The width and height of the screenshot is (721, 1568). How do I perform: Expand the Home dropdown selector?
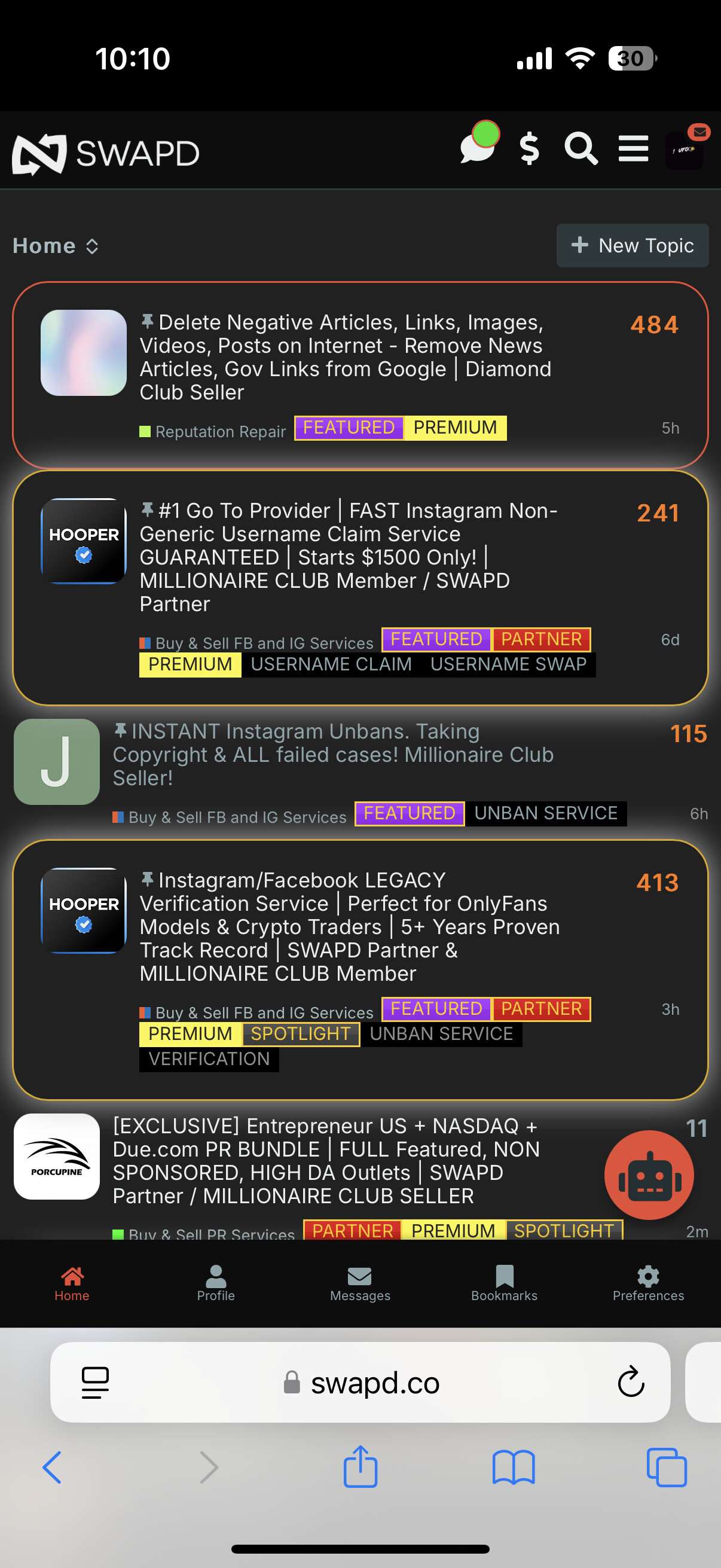56,246
